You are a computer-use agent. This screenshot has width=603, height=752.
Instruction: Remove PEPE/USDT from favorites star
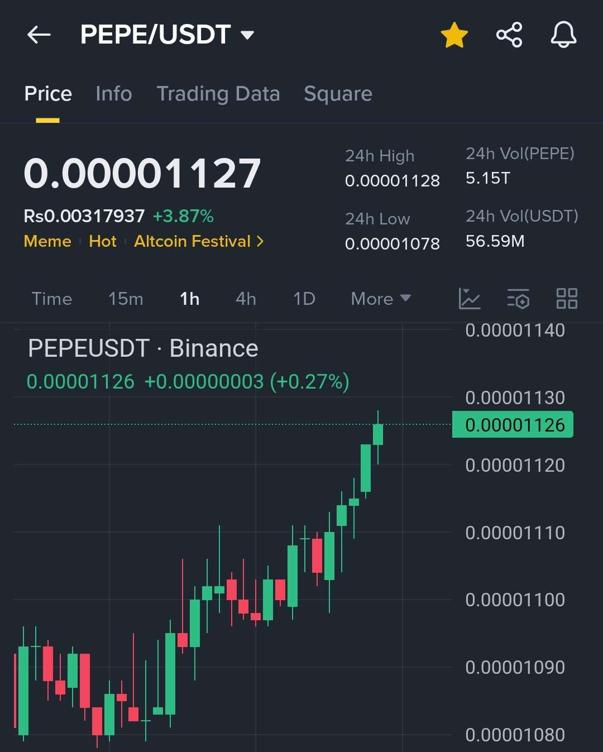point(454,35)
